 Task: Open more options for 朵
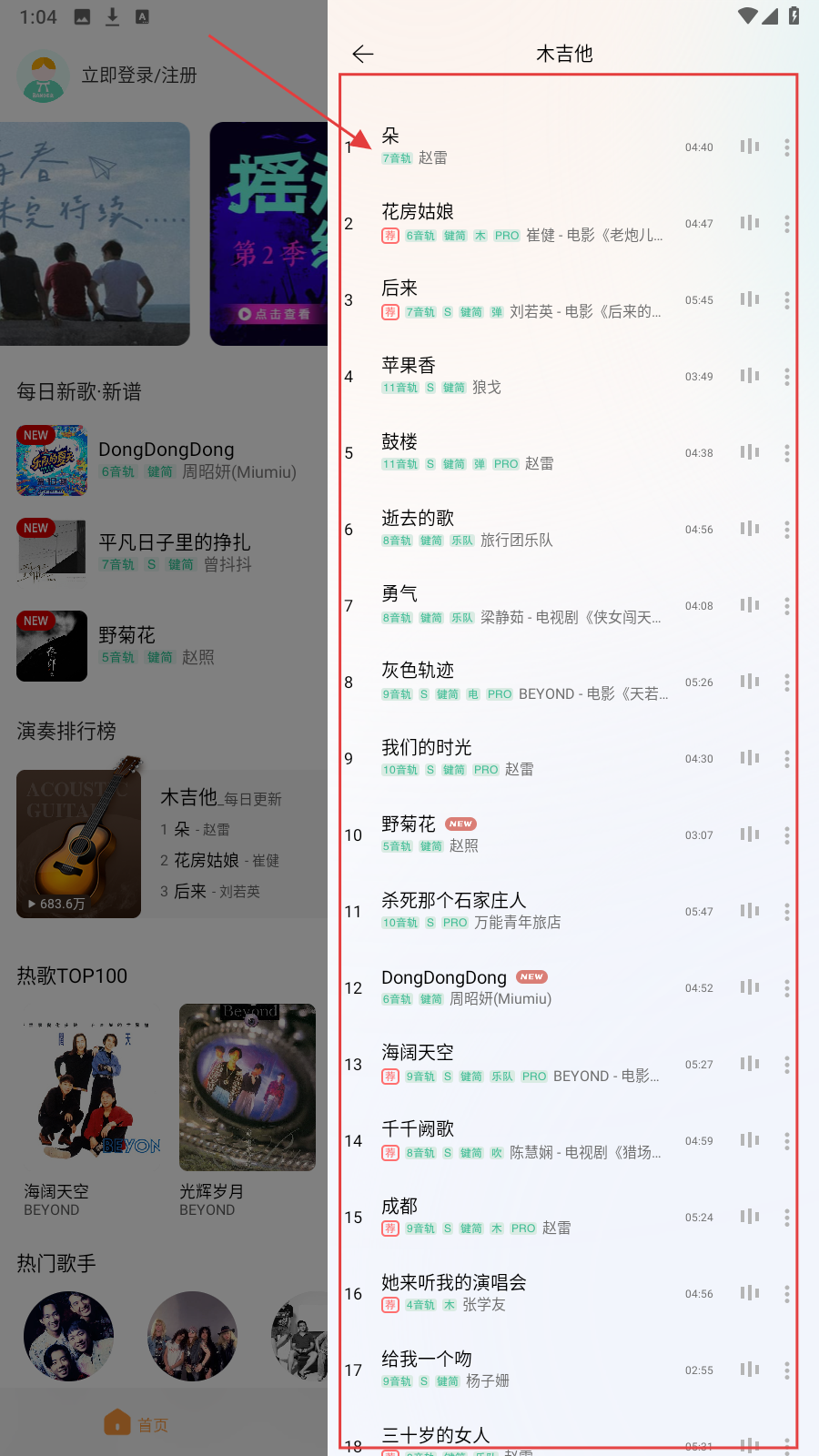[x=786, y=147]
